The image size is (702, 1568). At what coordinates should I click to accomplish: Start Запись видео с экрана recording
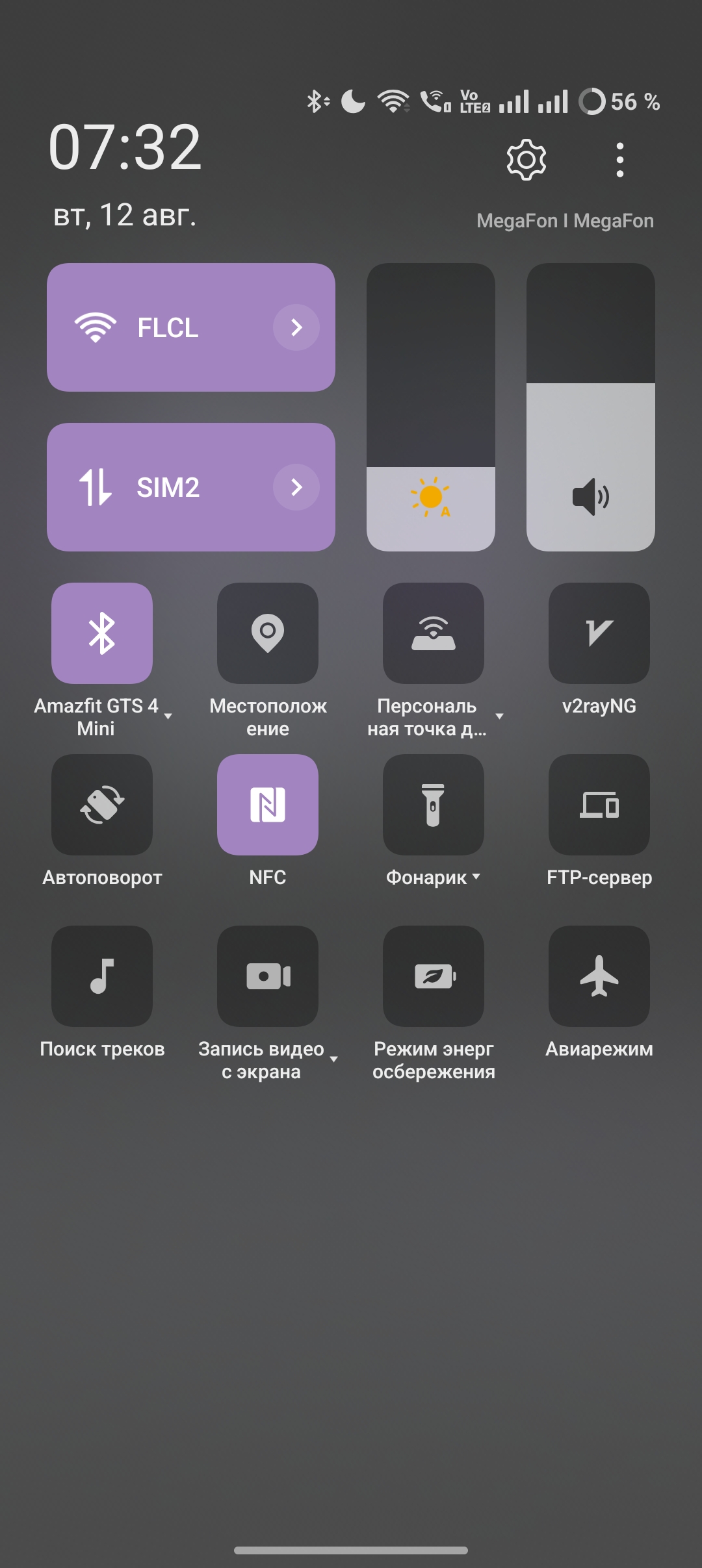(x=268, y=976)
